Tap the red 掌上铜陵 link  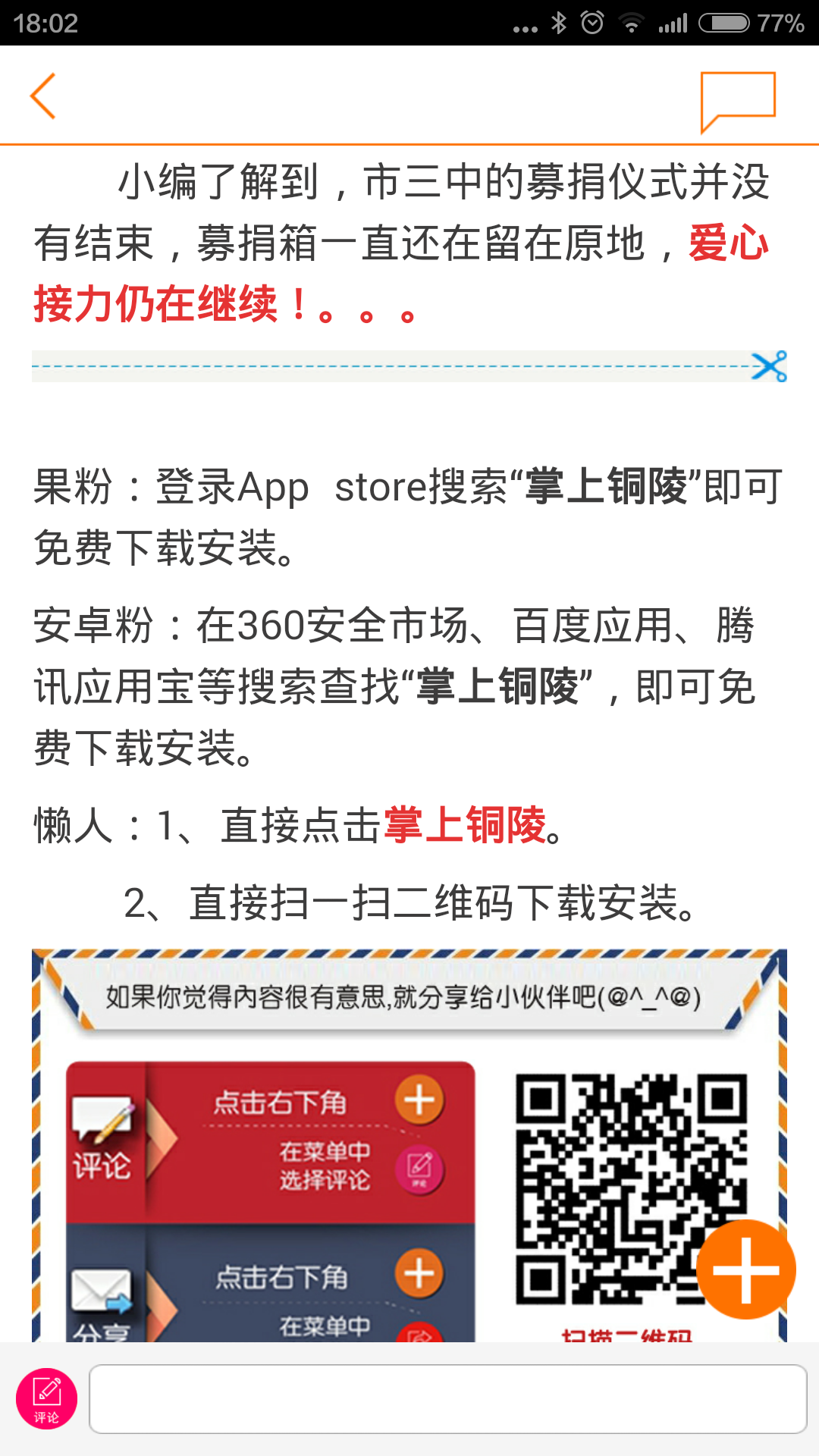[465, 825]
